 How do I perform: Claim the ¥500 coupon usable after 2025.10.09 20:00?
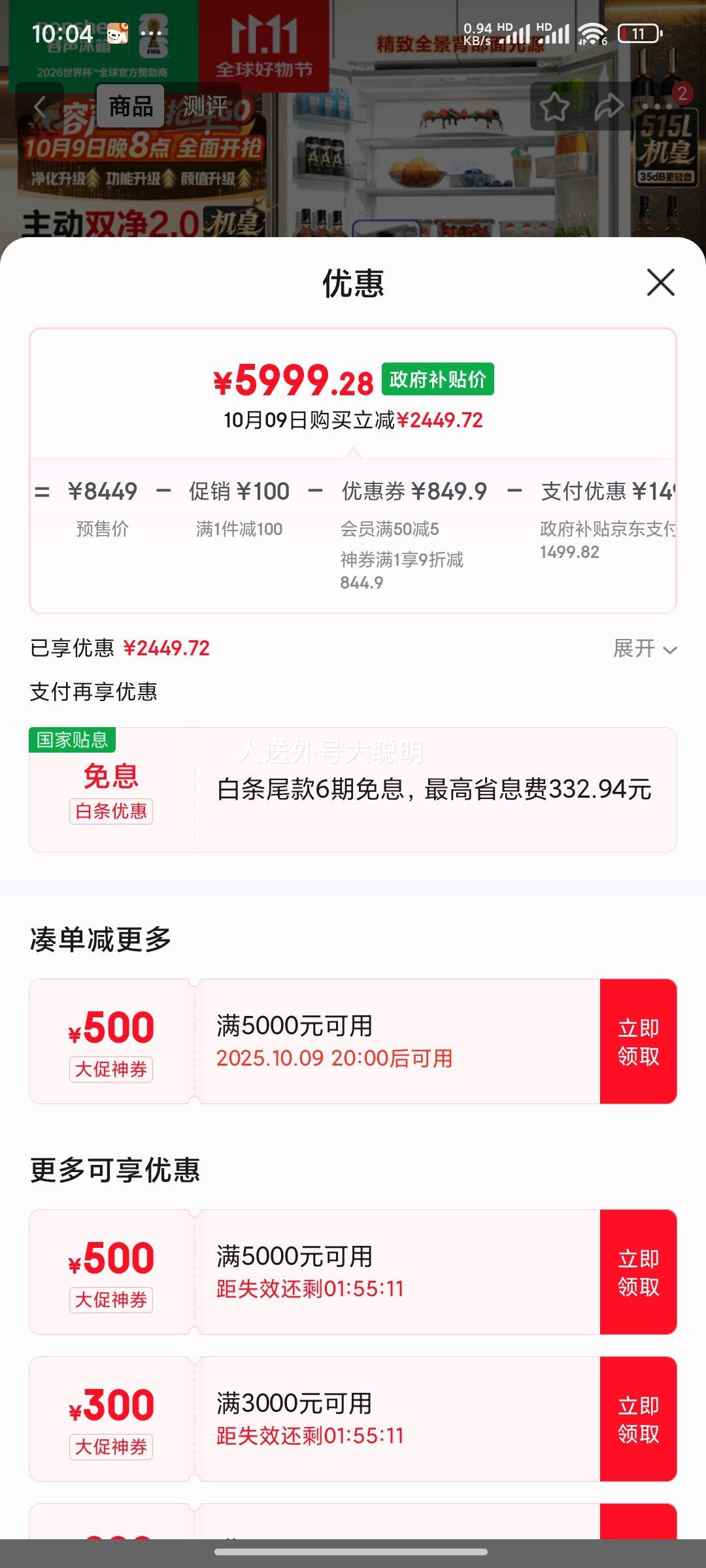point(638,1041)
